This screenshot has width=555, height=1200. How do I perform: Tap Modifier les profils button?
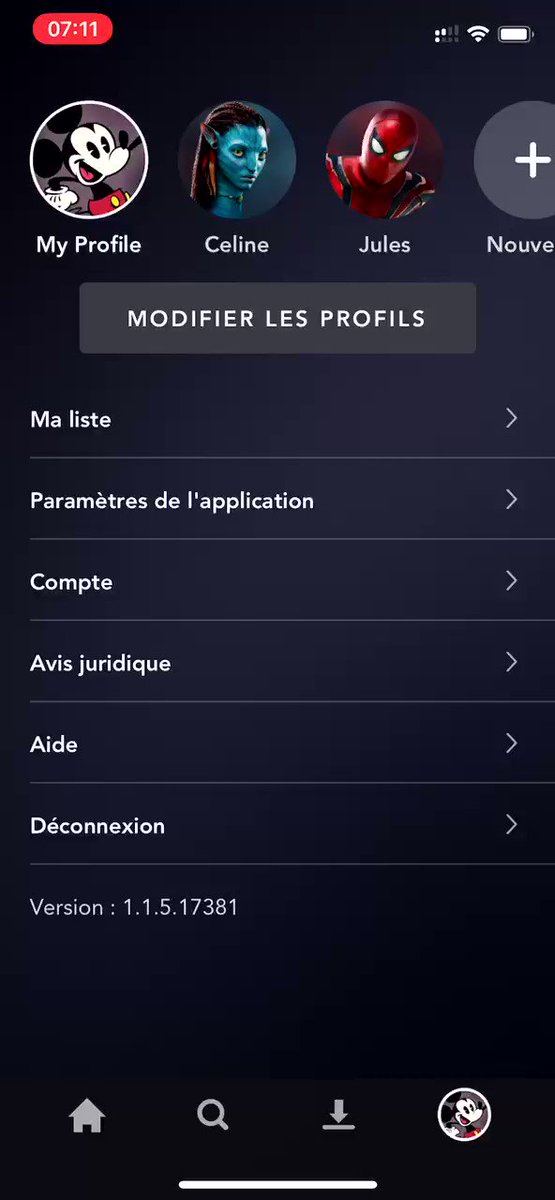pos(277,318)
